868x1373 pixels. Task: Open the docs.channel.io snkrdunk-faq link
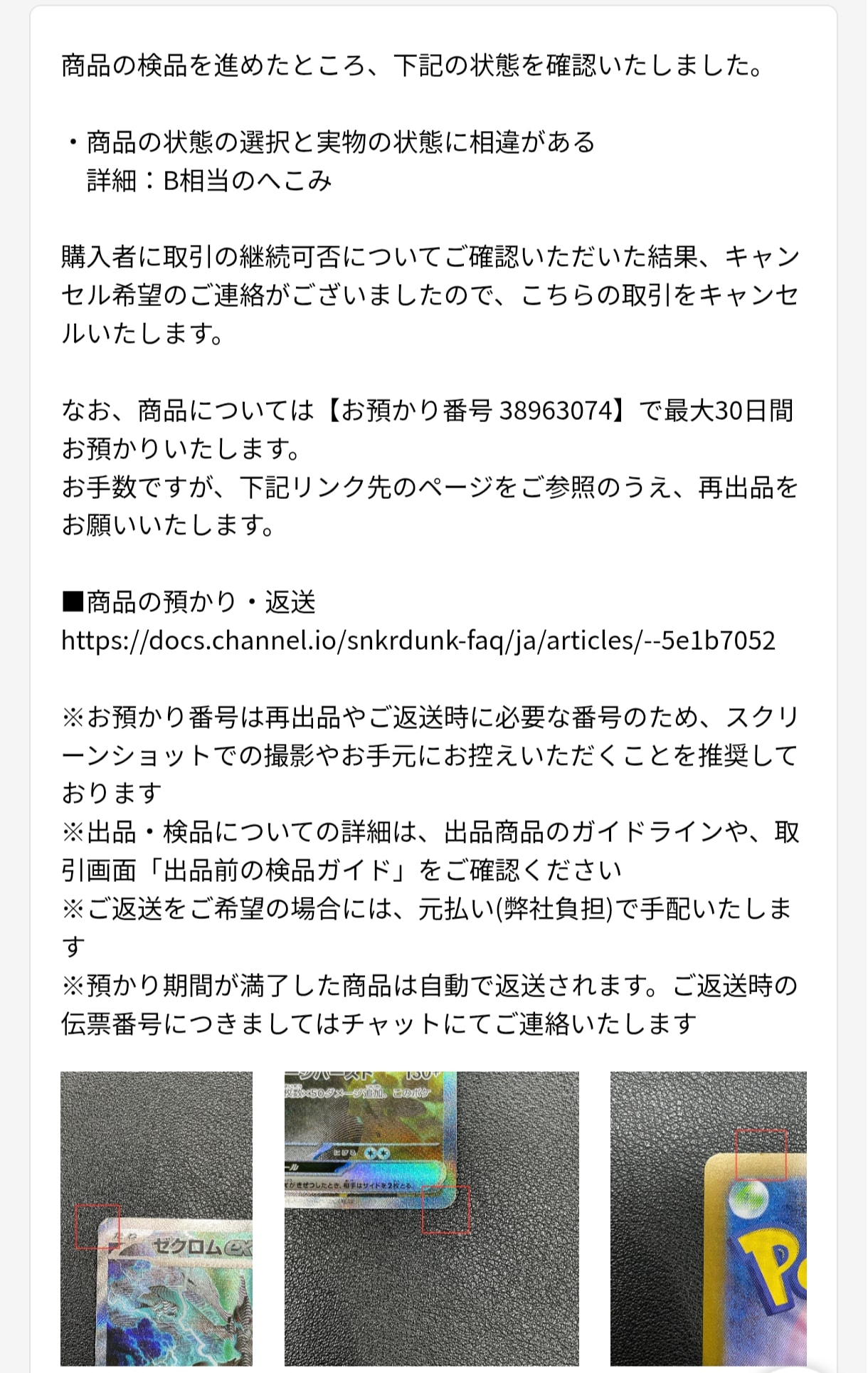tap(418, 641)
